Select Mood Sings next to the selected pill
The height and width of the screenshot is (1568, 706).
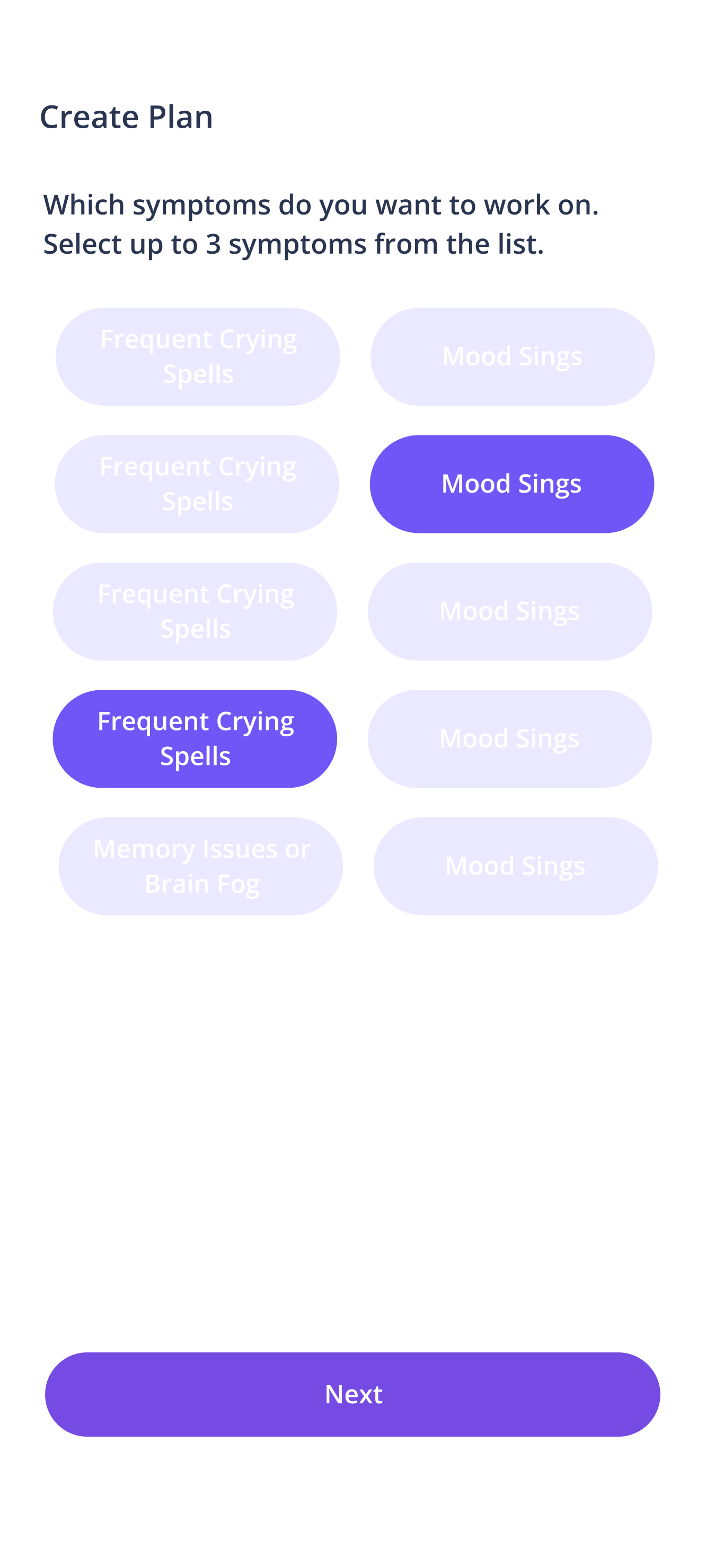pos(509,738)
